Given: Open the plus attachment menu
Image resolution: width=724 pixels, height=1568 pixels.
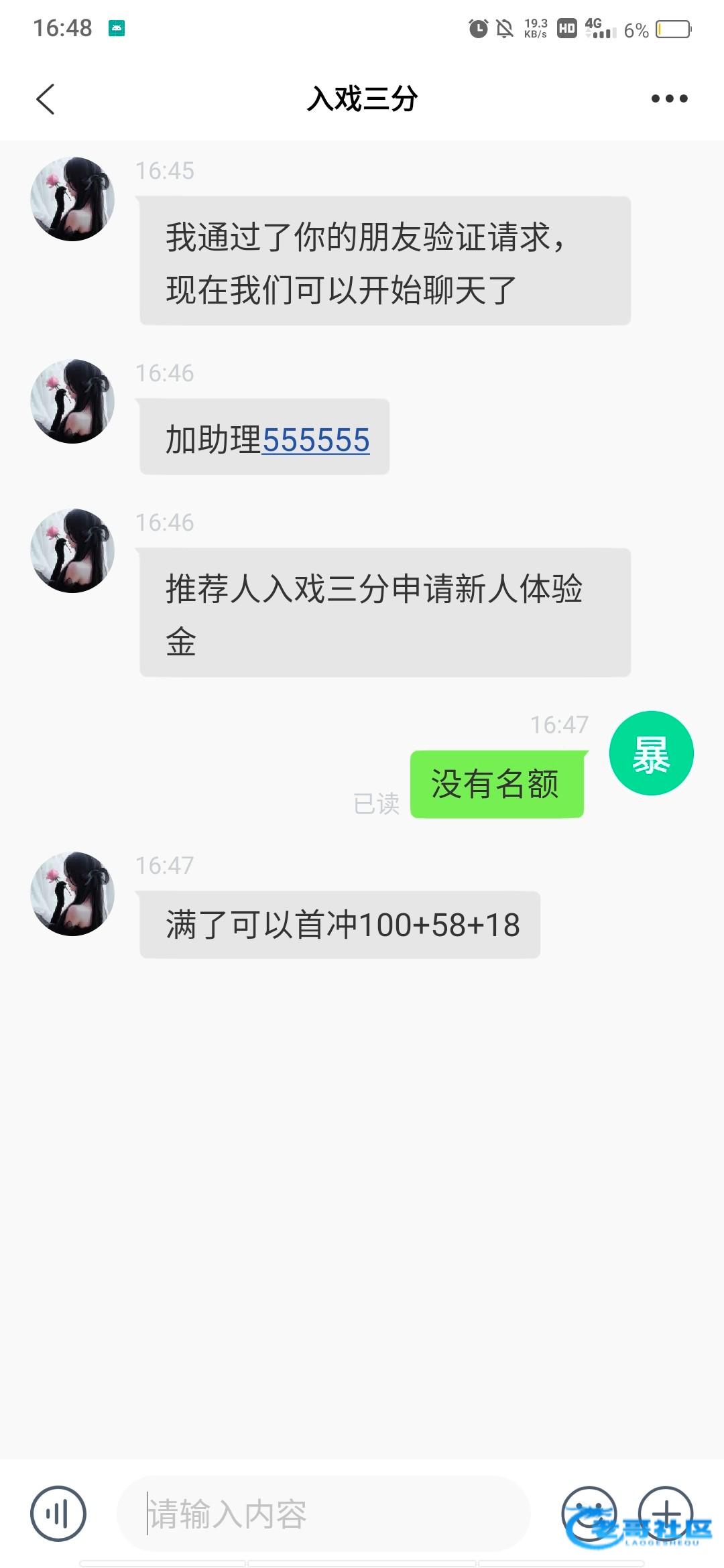Looking at the screenshot, I should (x=666, y=1512).
